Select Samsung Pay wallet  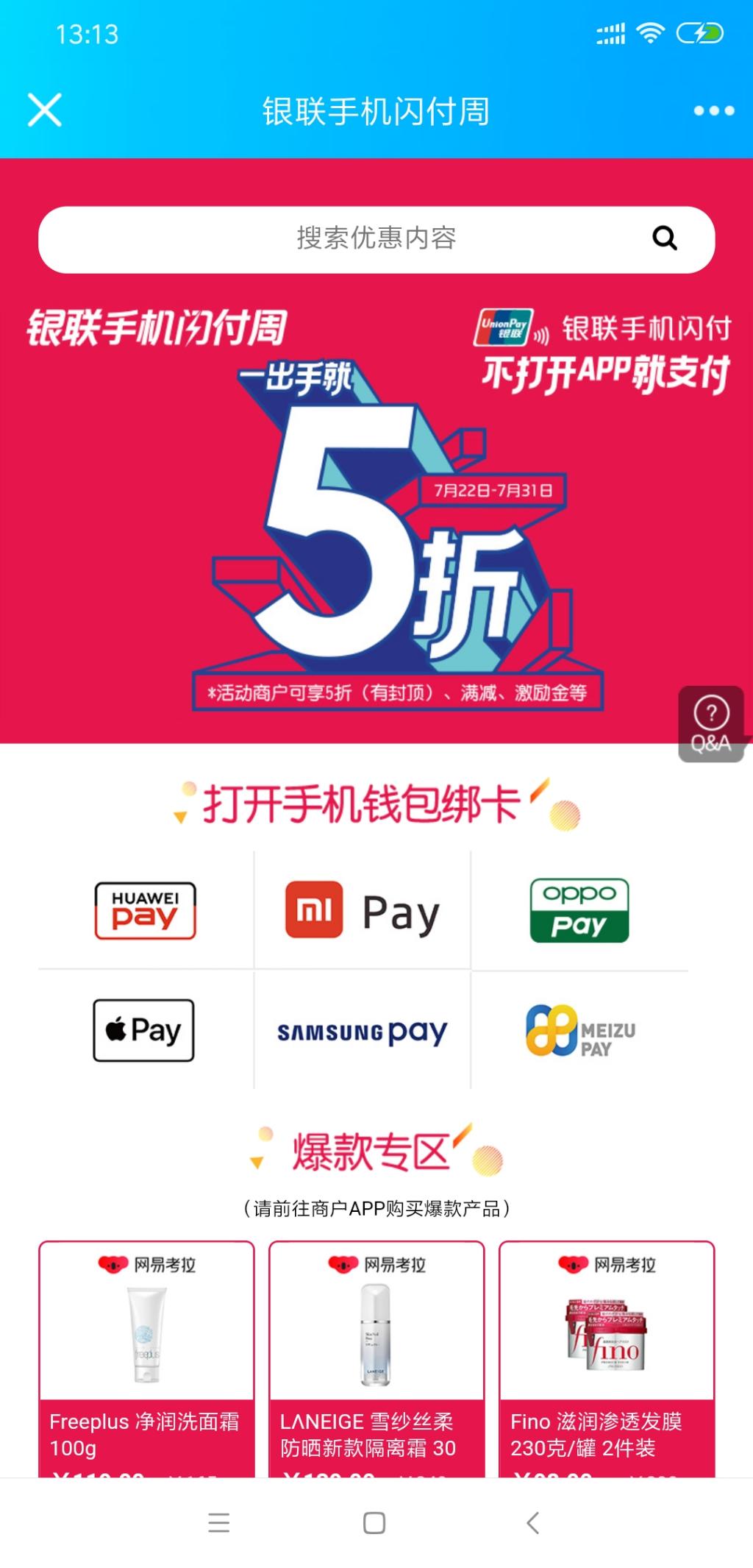point(363,1032)
